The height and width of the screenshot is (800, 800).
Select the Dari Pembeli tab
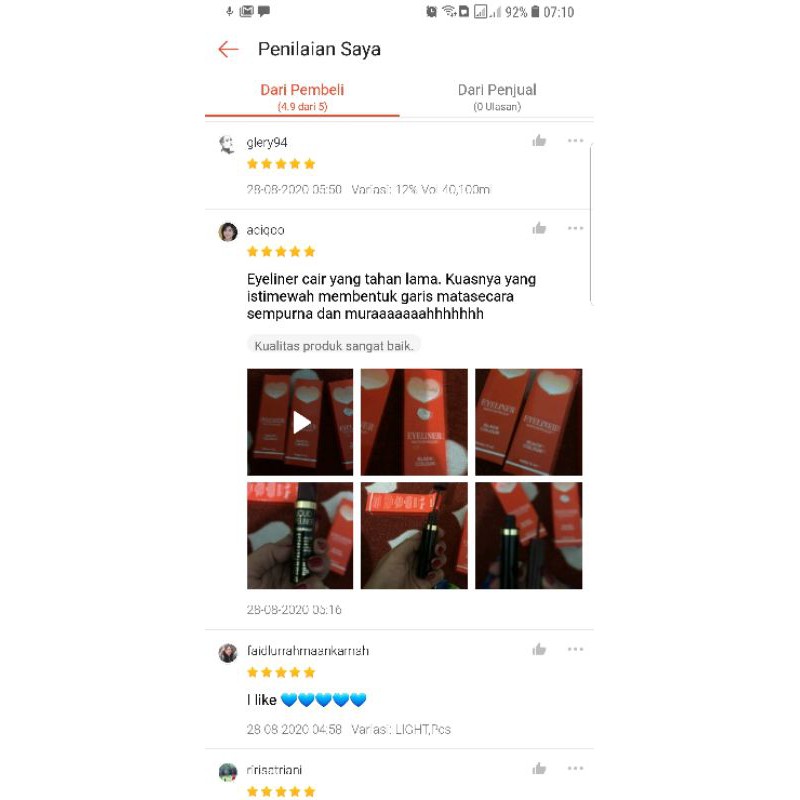pyautogui.click(x=302, y=96)
